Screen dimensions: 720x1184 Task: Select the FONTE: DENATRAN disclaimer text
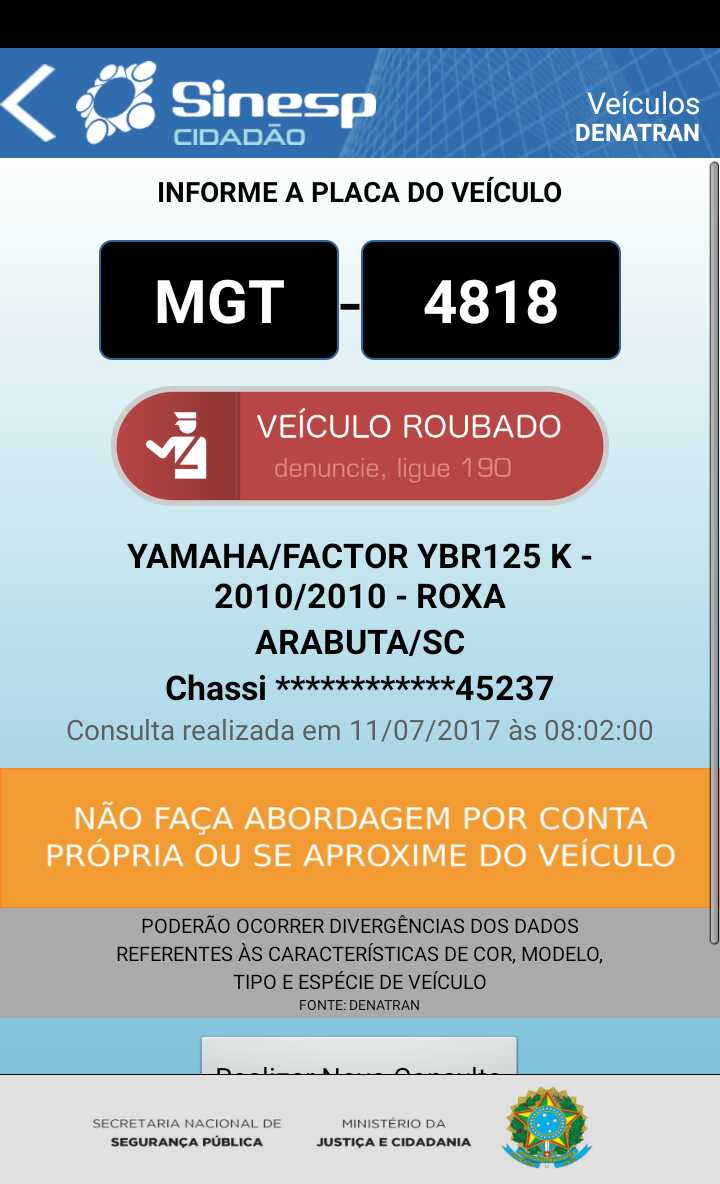pos(360,1005)
